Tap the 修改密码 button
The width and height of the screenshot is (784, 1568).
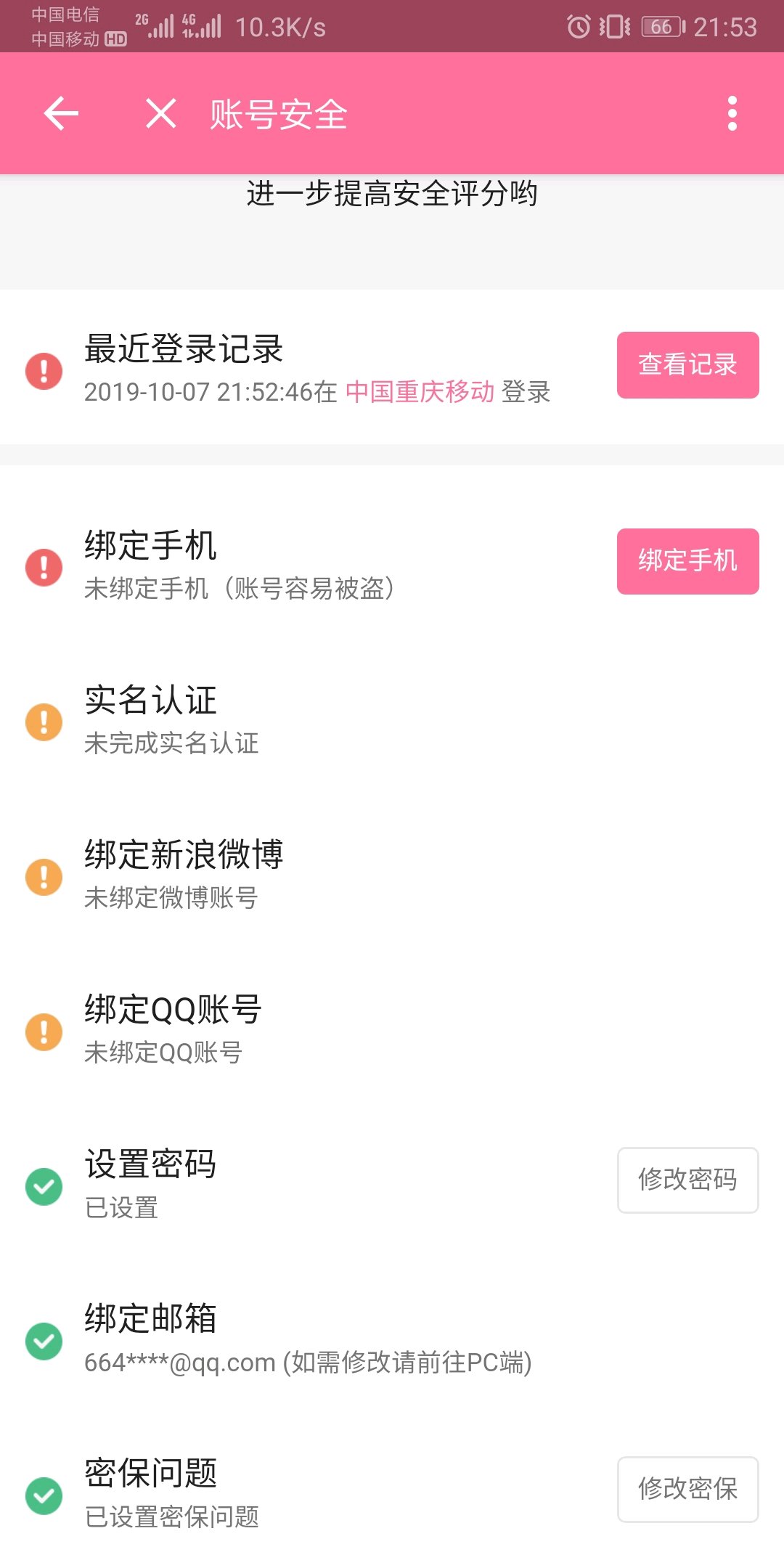[x=687, y=1180]
